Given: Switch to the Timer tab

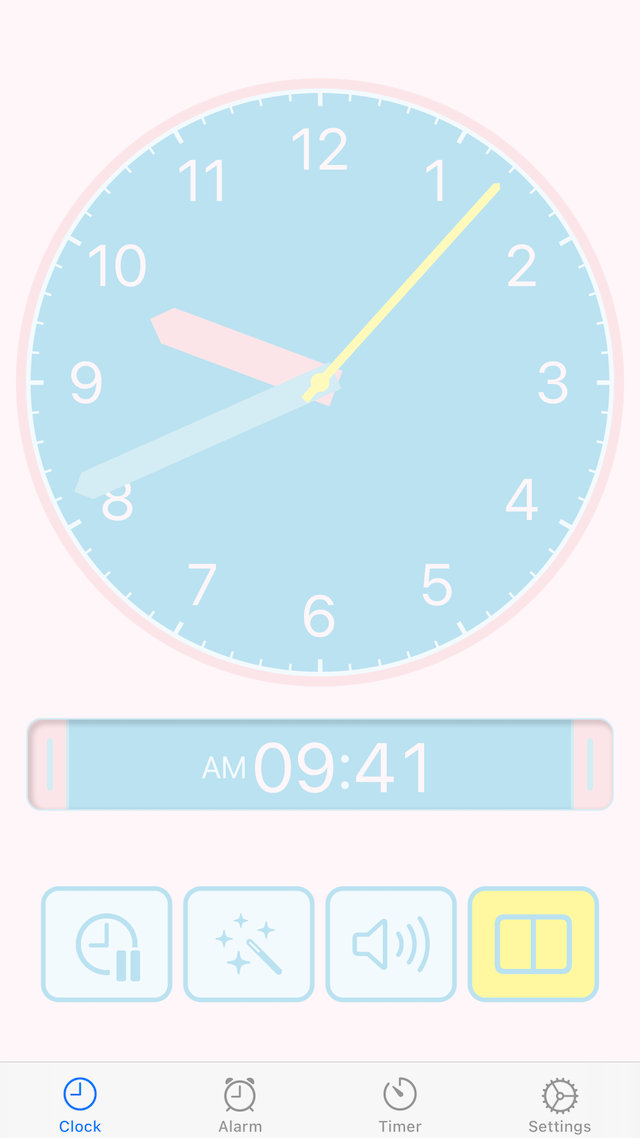Looking at the screenshot, I should coord(400,1105).
